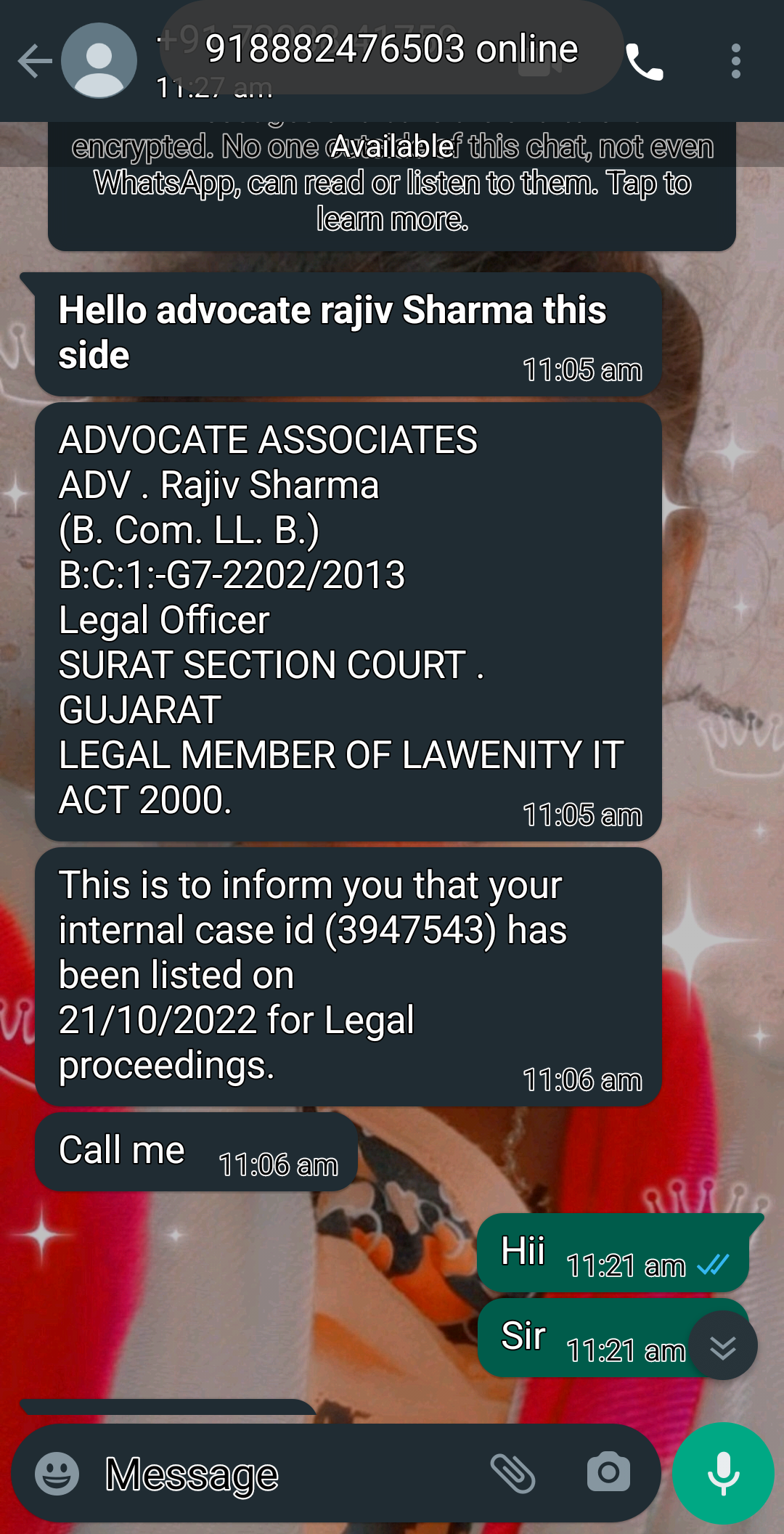Open the attachment paperclip menu

[513, 1474]
